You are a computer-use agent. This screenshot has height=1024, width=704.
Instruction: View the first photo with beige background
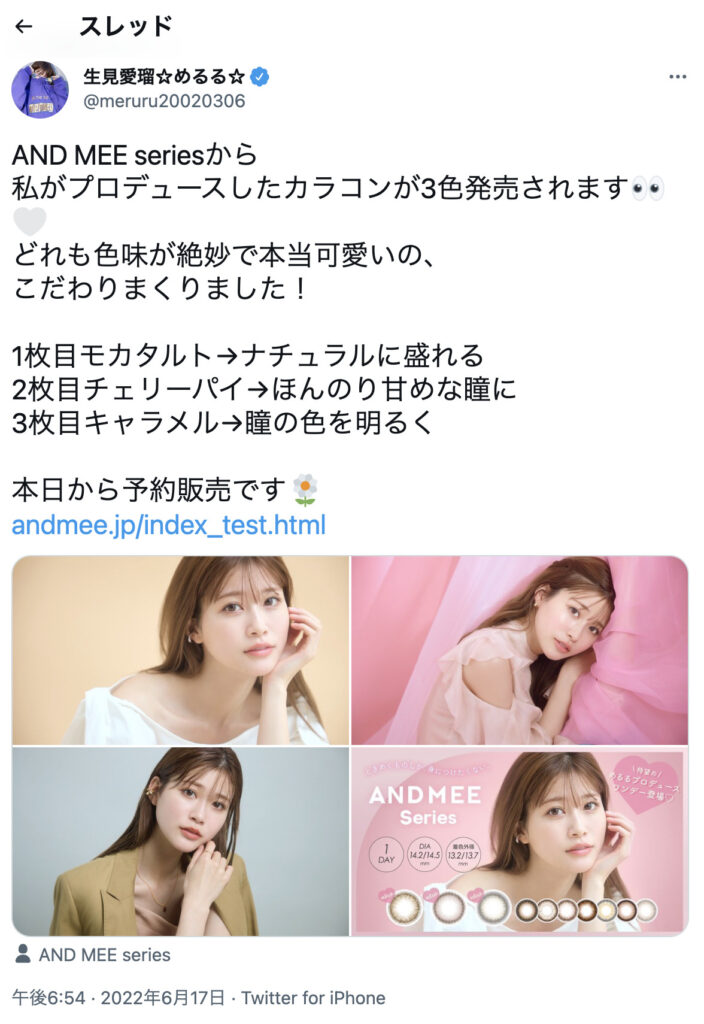tap(181, 650)
